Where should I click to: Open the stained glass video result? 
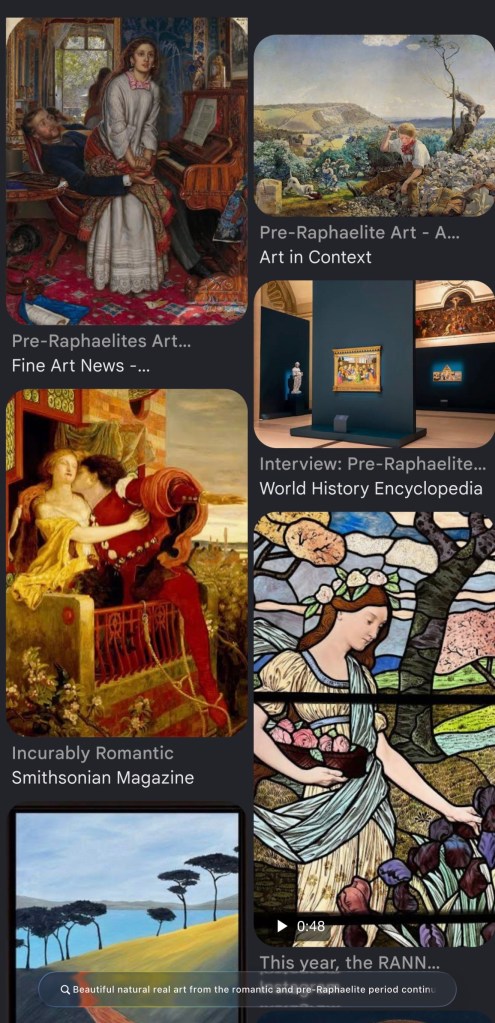[x=374, y=729]
